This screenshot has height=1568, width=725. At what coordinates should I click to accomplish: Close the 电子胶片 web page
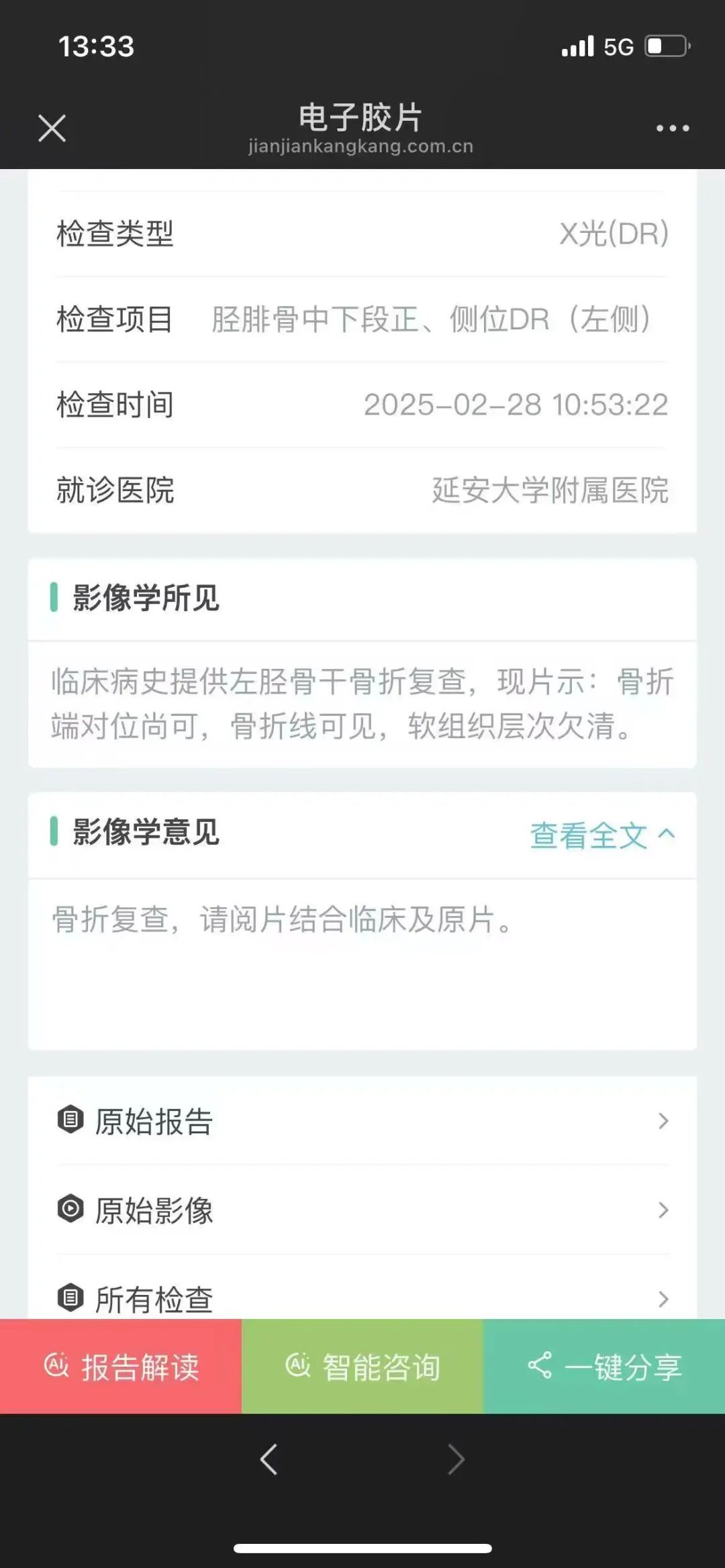pyautogui.click(x=52, y=128)
